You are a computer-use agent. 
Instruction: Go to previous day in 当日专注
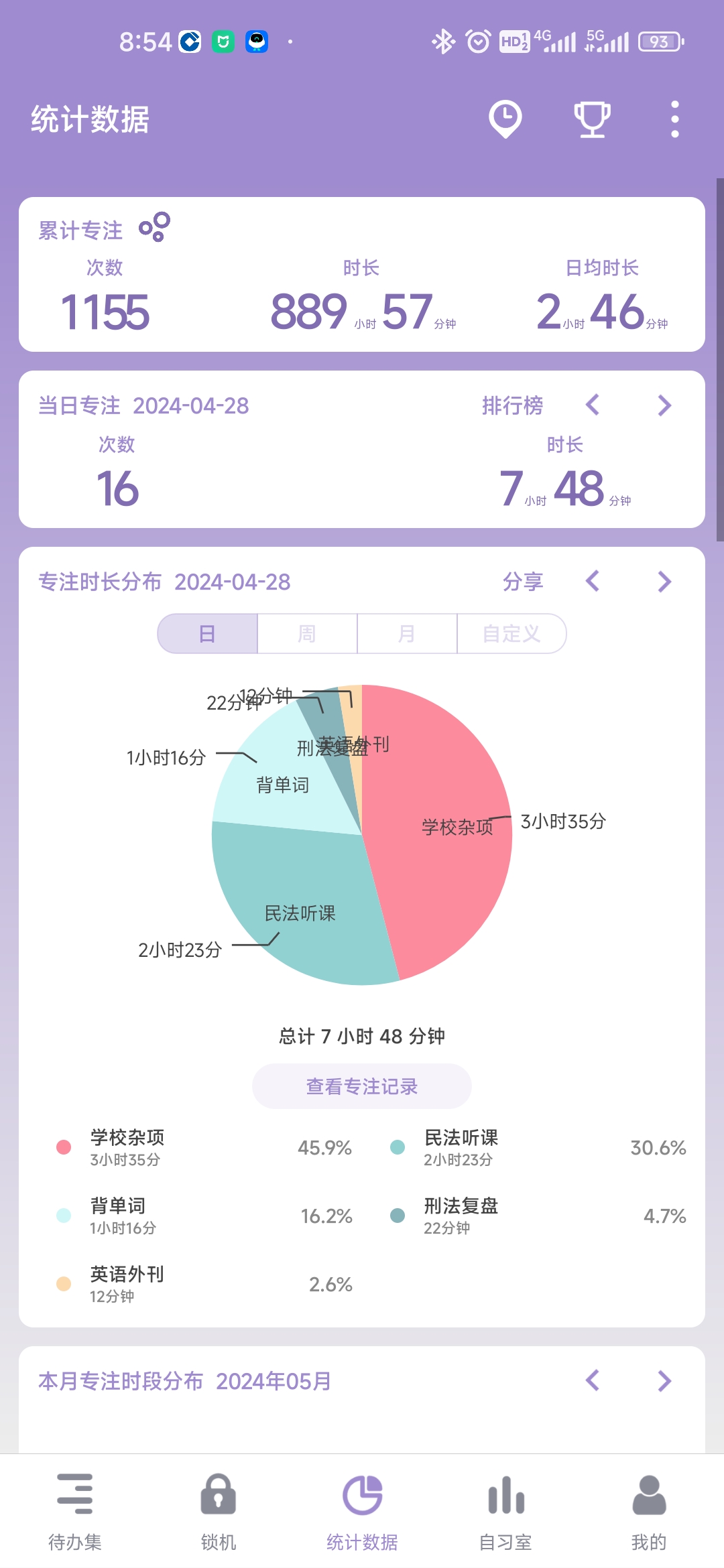(593, 405)
